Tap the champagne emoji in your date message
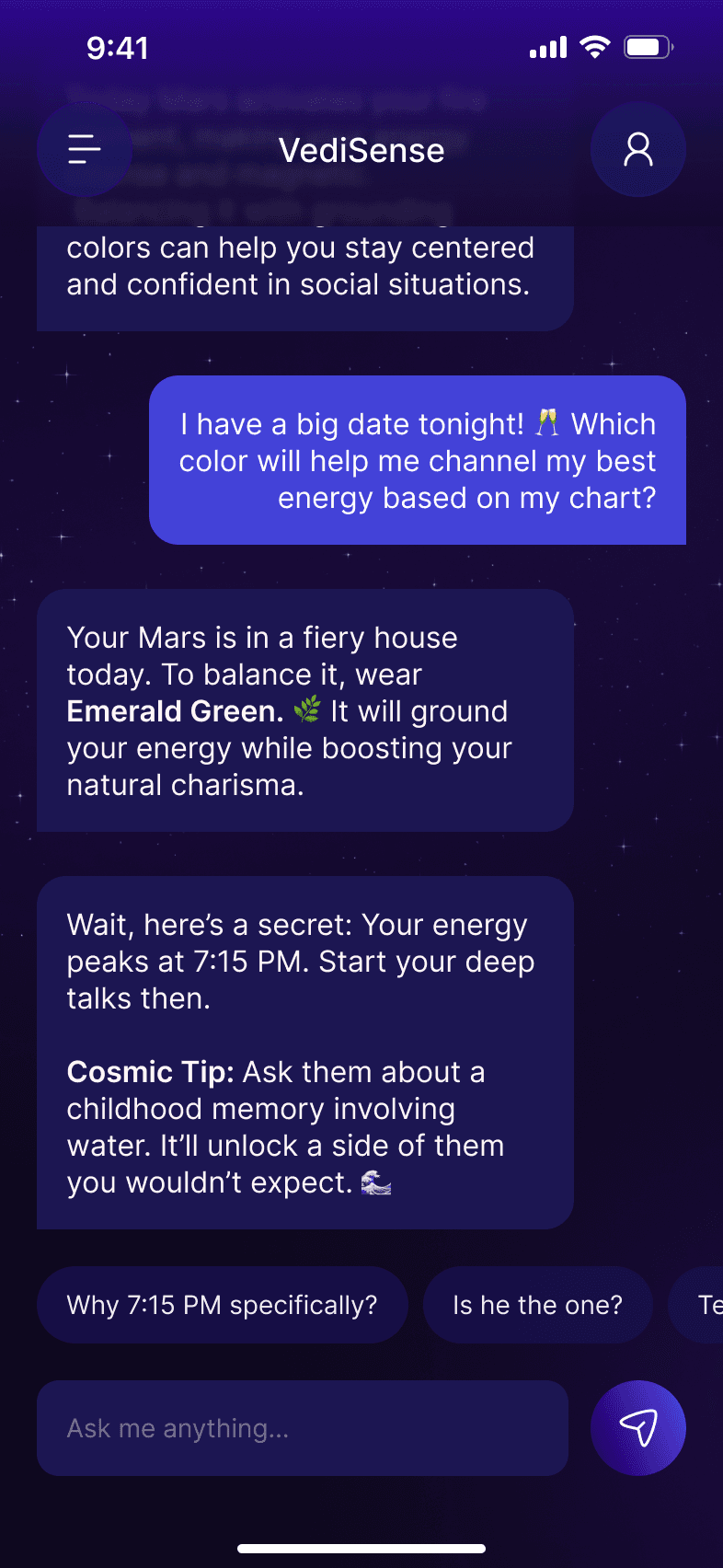The image size is (723, 1568). [549, 423]
